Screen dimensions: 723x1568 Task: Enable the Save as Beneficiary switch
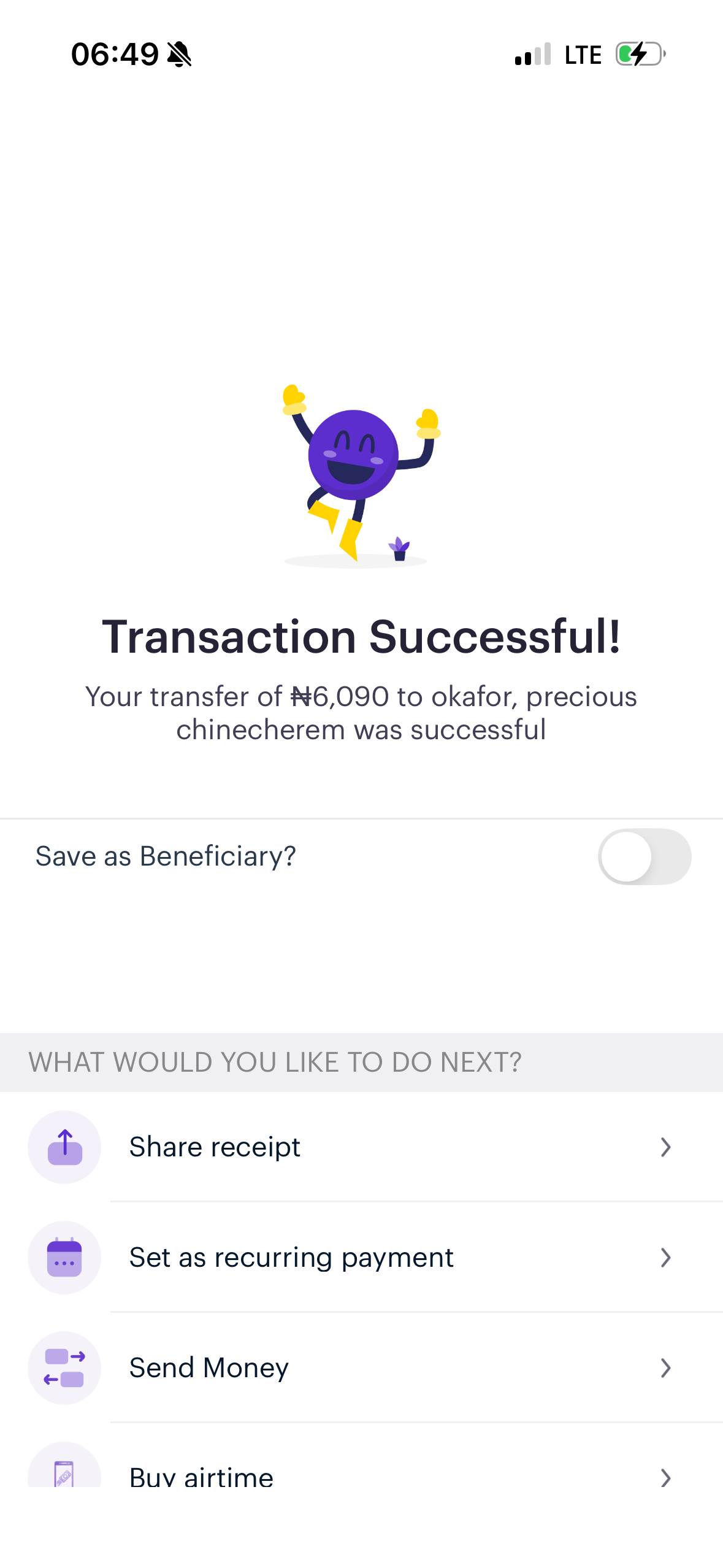[644, 856]
